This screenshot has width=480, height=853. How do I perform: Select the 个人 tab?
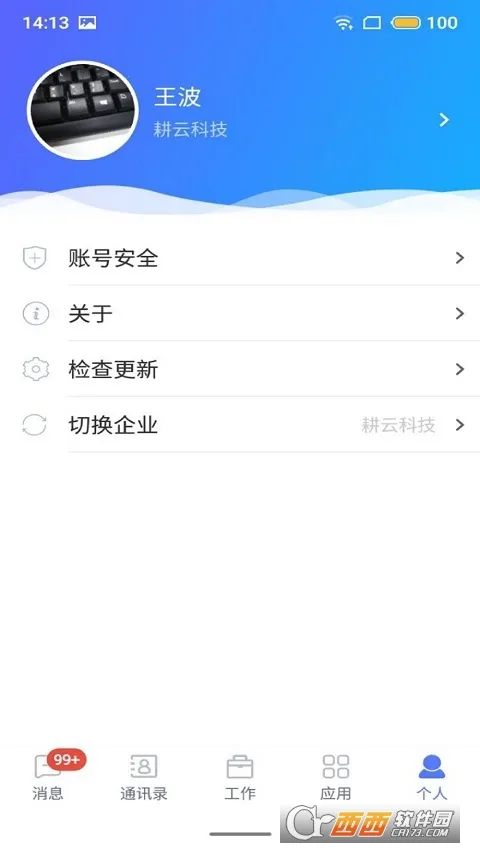432,776
